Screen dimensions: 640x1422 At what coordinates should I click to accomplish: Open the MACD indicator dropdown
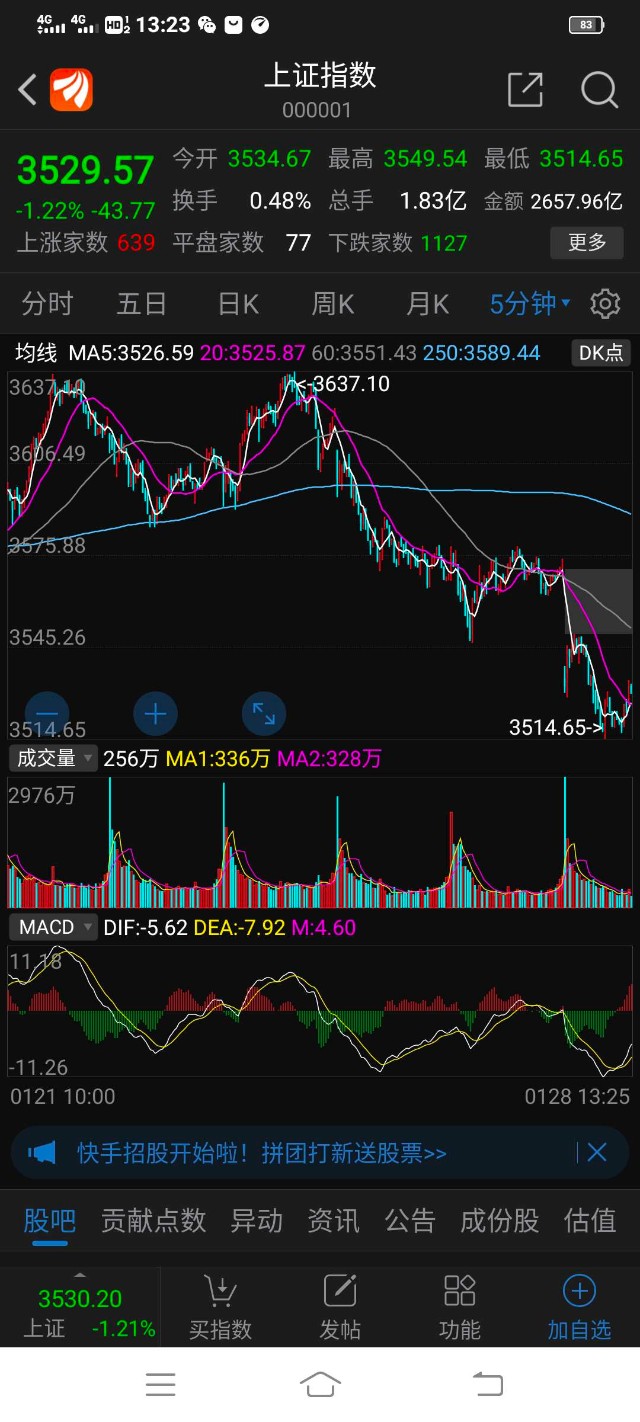pos(54,927)
